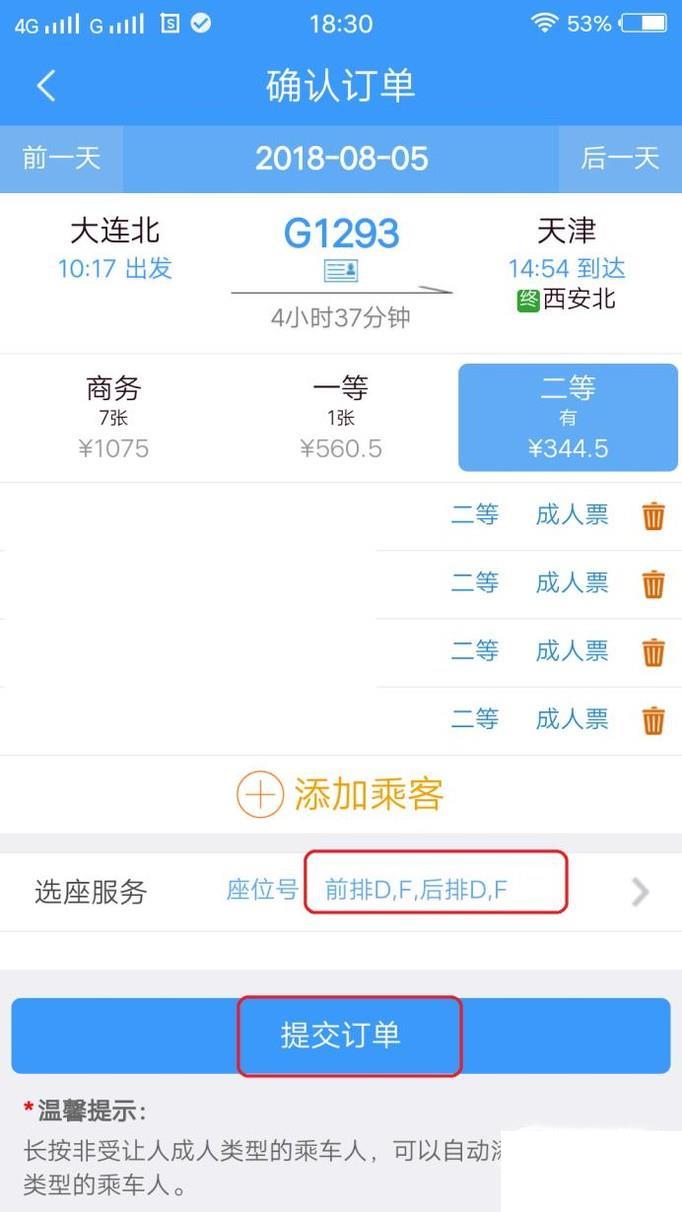The image size is (682, 1212).
Task: Go back from 确认订单 page
Action: click(x=46, y=86)
